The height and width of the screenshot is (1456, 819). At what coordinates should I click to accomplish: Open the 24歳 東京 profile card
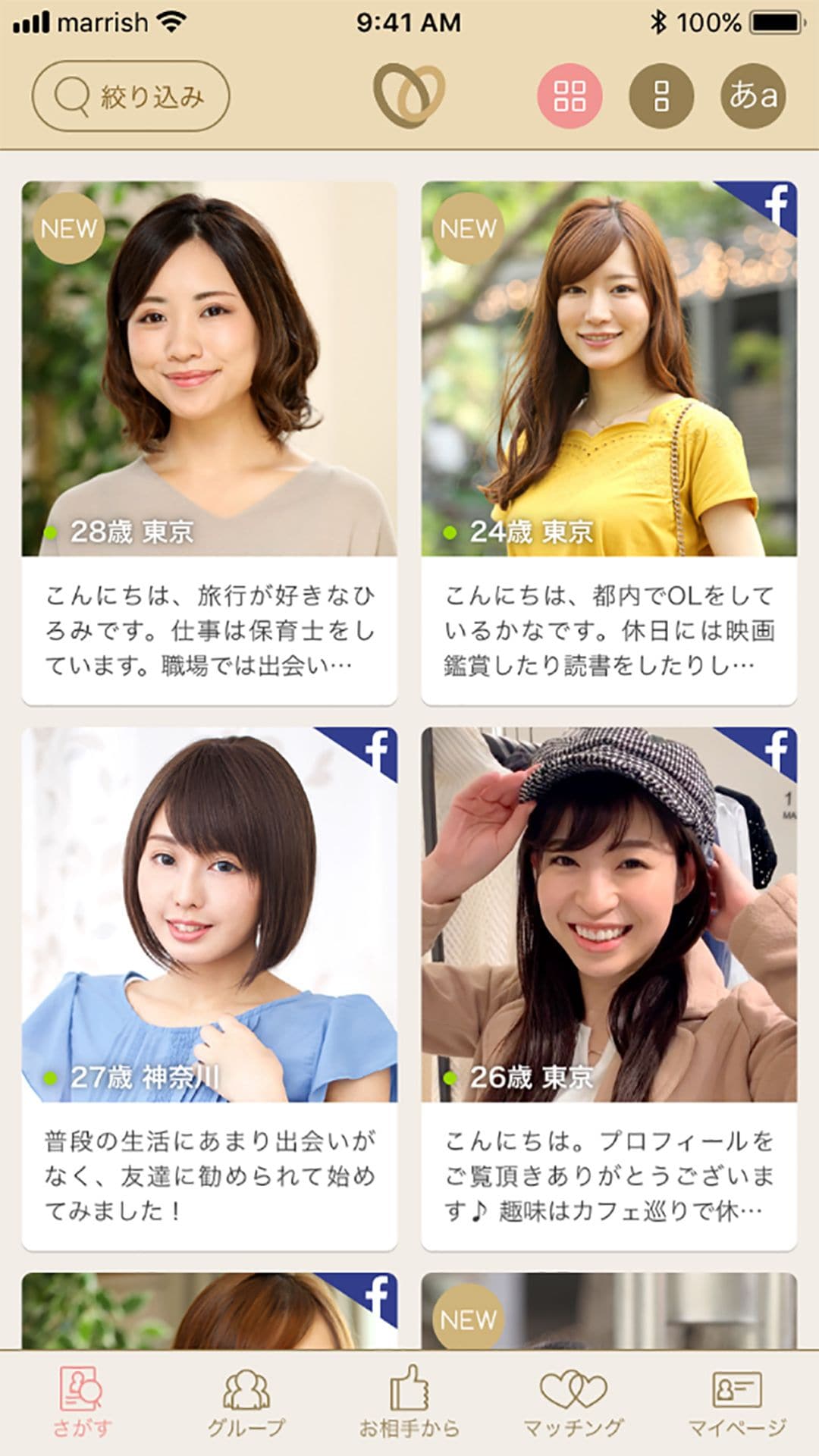(x=609, y=444)
